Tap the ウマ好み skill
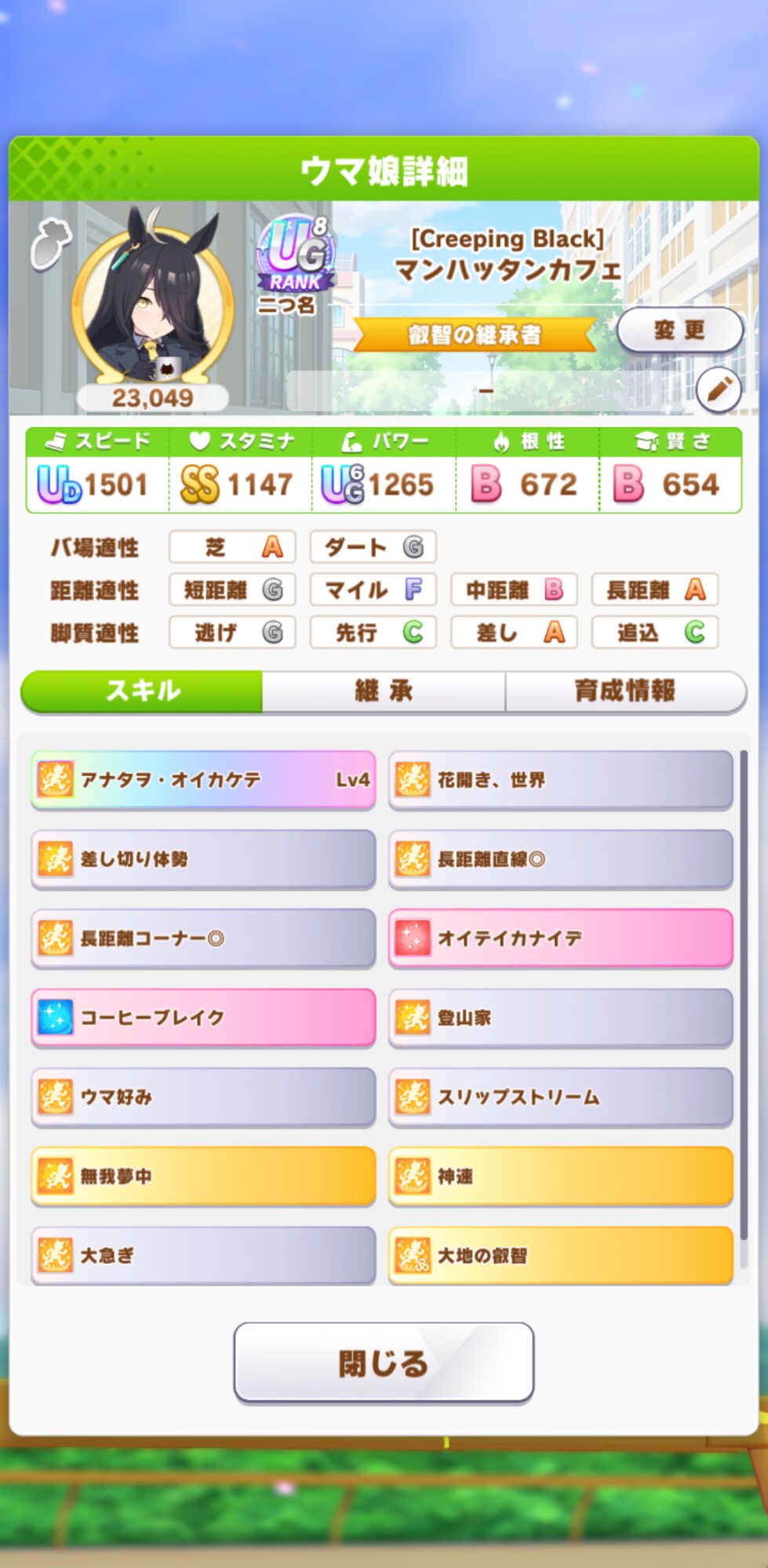Screen dimensions: 768x1568 [x=203, y=1097]
